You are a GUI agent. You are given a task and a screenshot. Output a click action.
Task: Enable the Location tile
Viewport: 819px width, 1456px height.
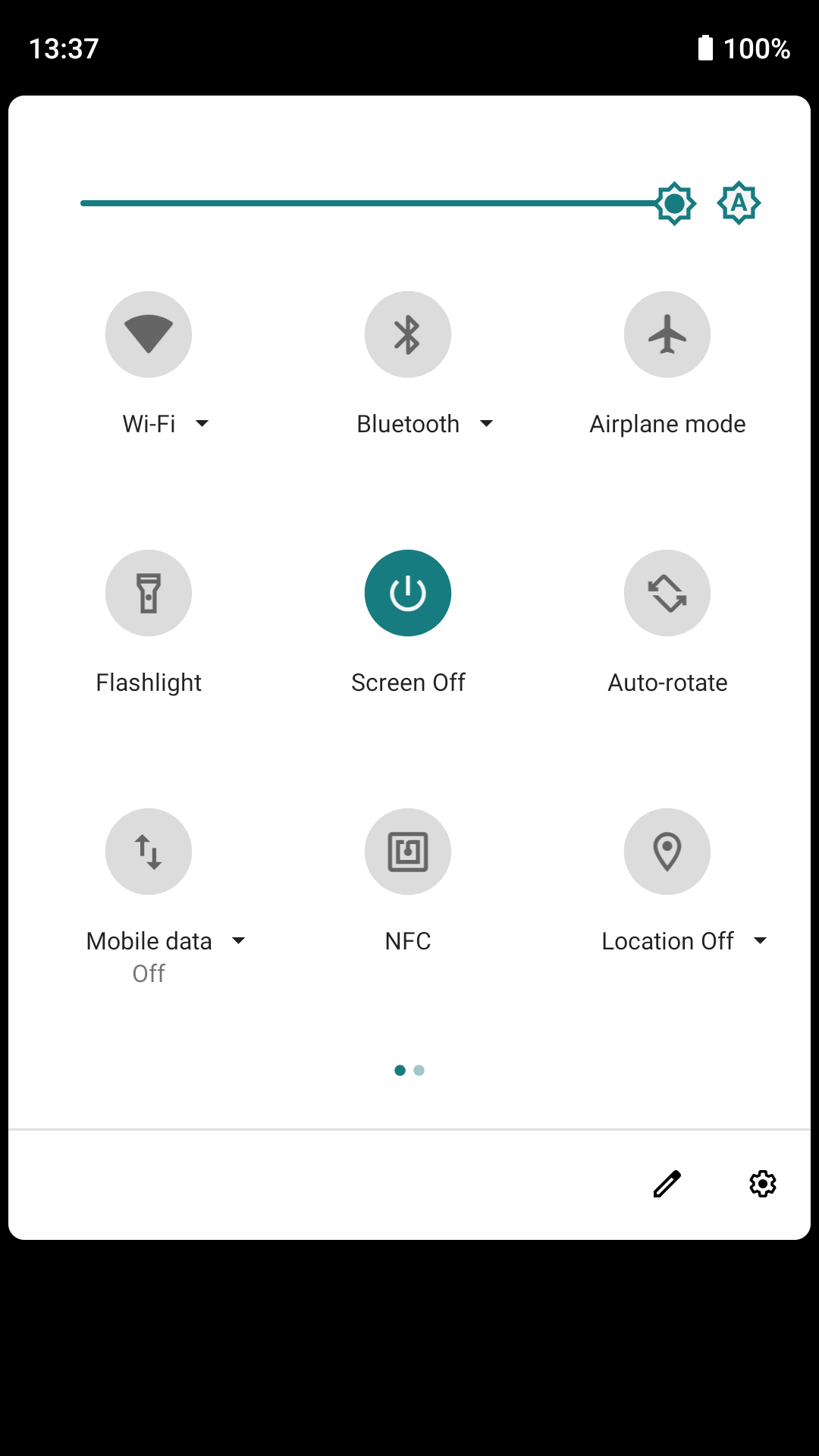pos(667,852)
